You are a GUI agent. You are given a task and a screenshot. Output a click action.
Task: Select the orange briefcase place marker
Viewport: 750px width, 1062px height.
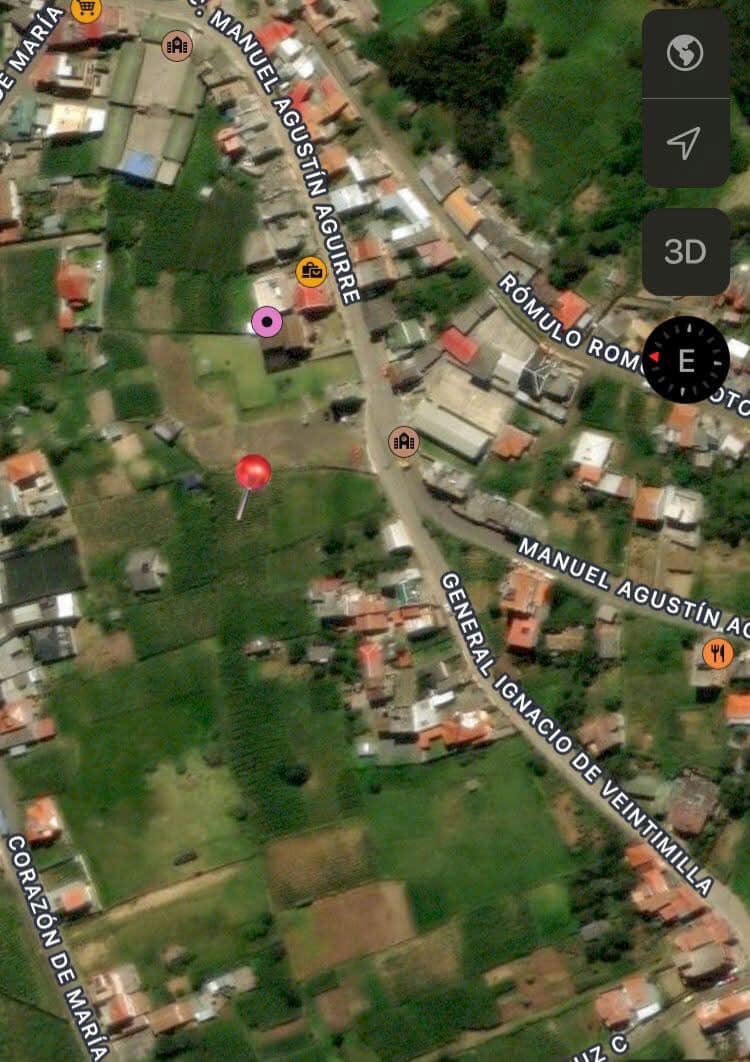click(311, 270)
